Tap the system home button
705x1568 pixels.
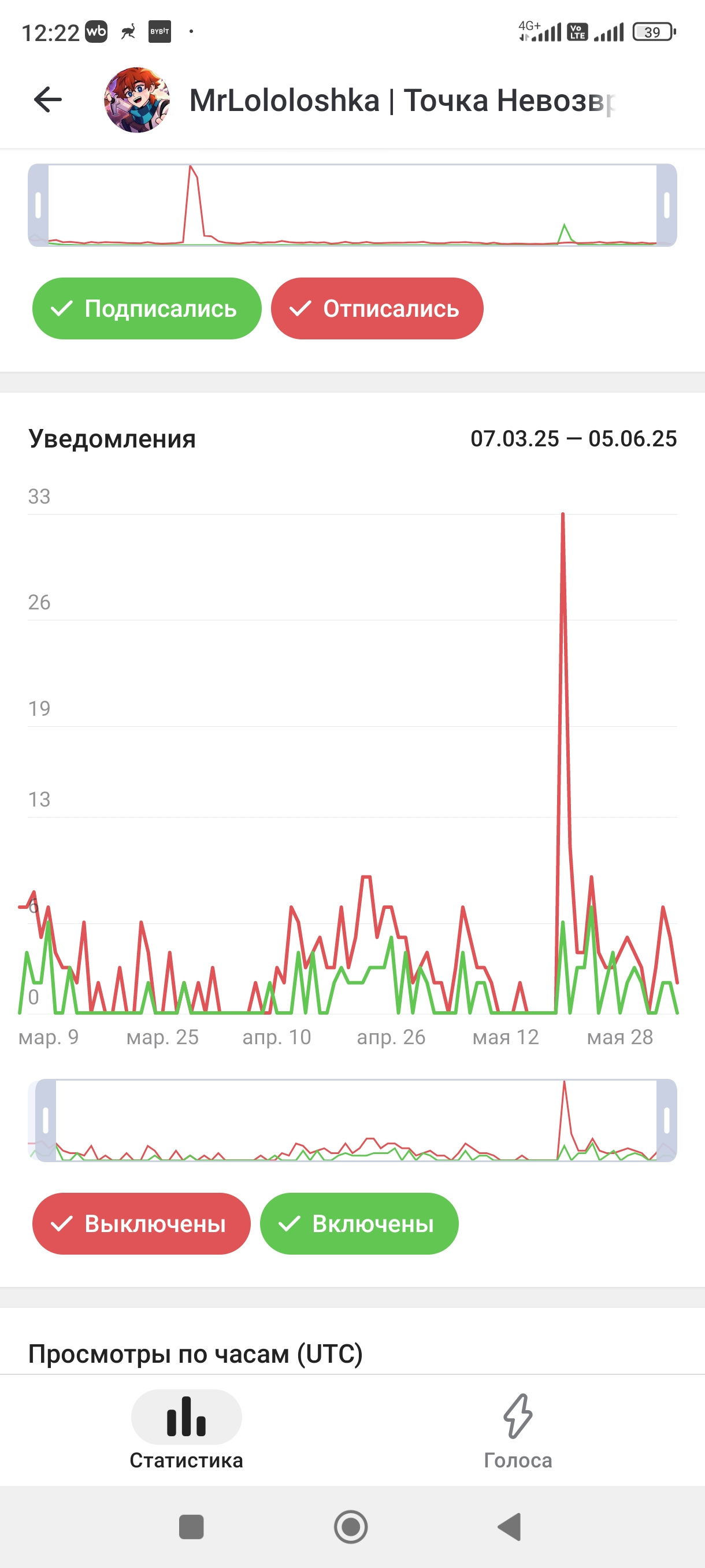351,1526
